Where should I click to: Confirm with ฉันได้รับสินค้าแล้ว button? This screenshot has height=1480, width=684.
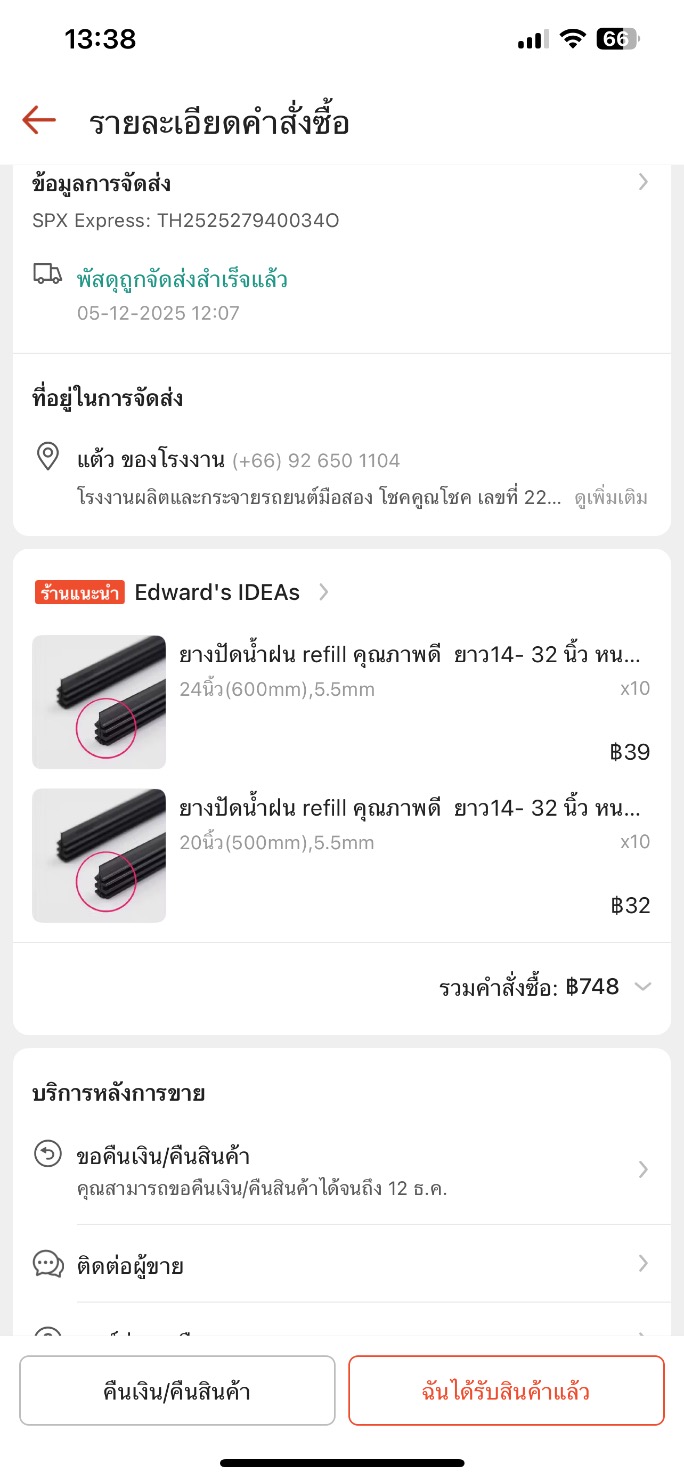click(506, 1391)
